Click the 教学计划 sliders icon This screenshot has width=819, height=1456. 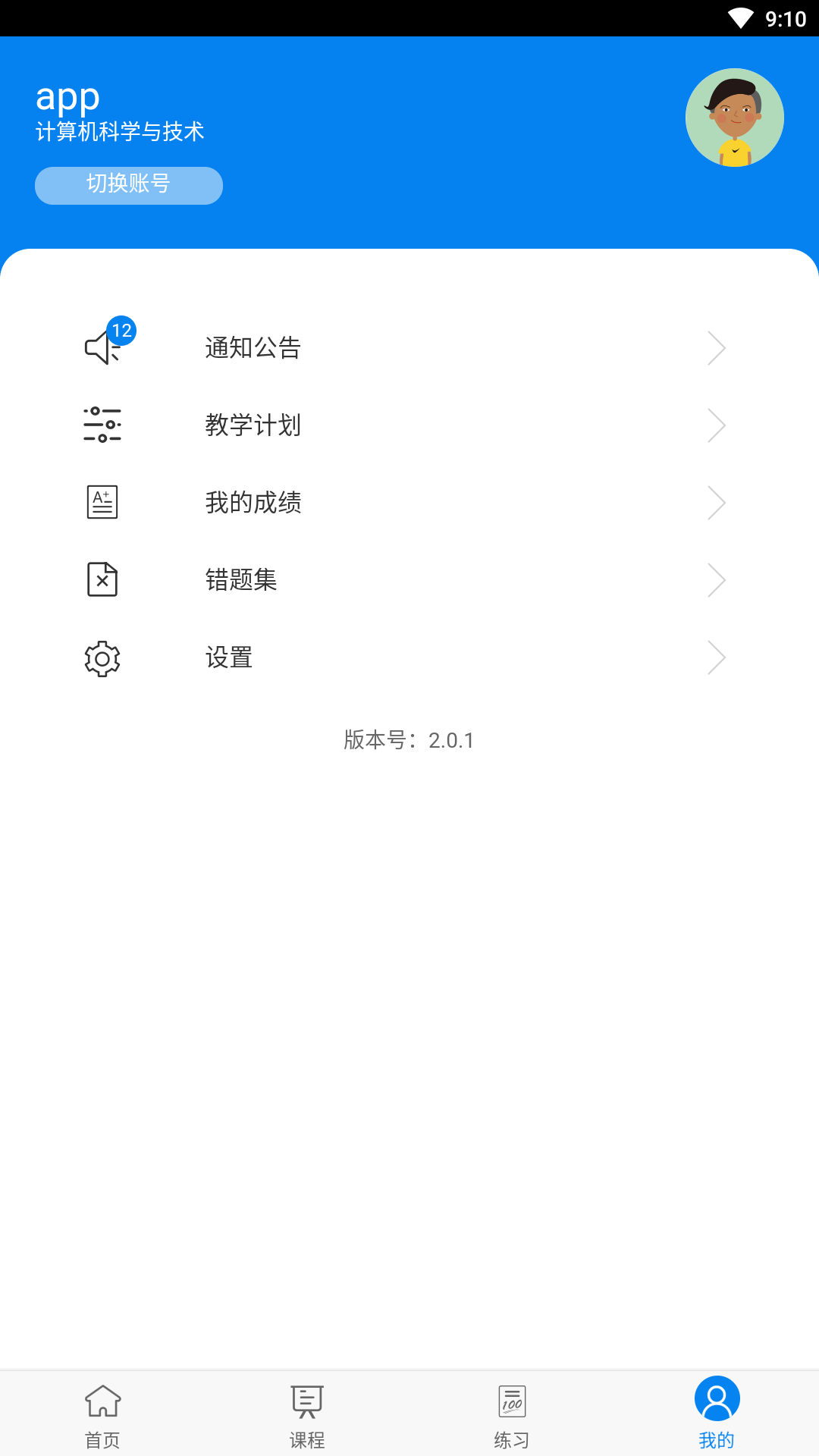[102, 425]
